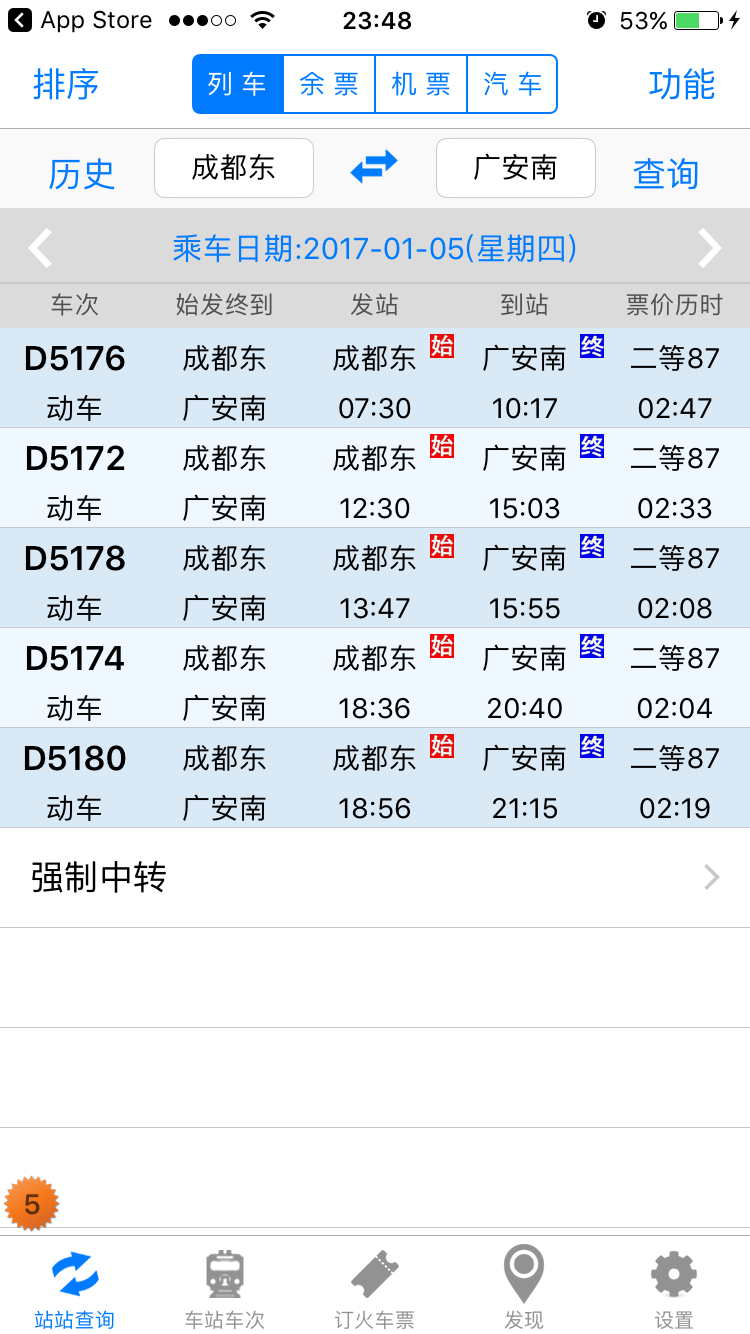
Task: View search 历史 records
Action: [81, 174]
